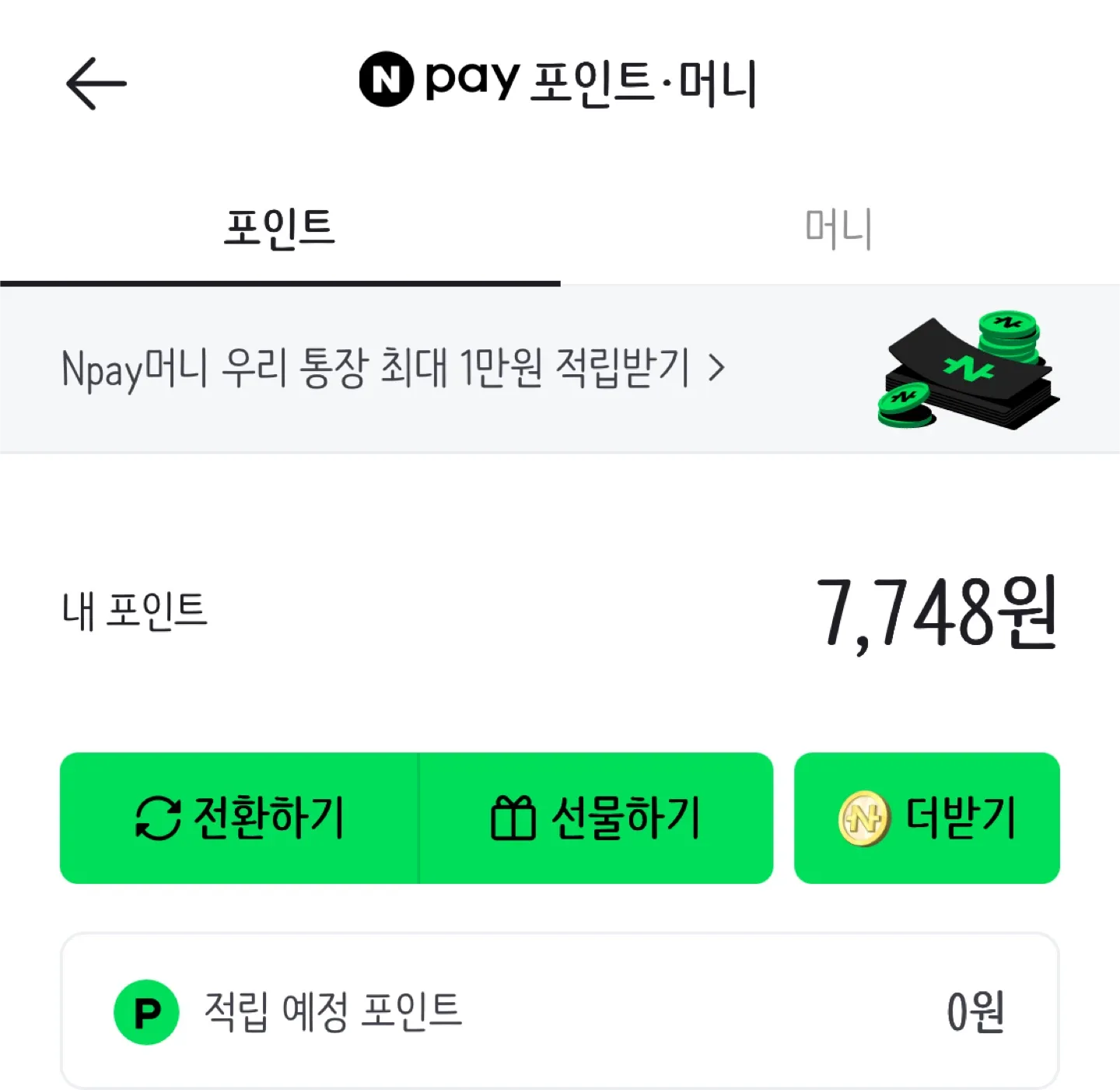Tap the 전환하기 button

pyautogui.click(x=240, y=818)
